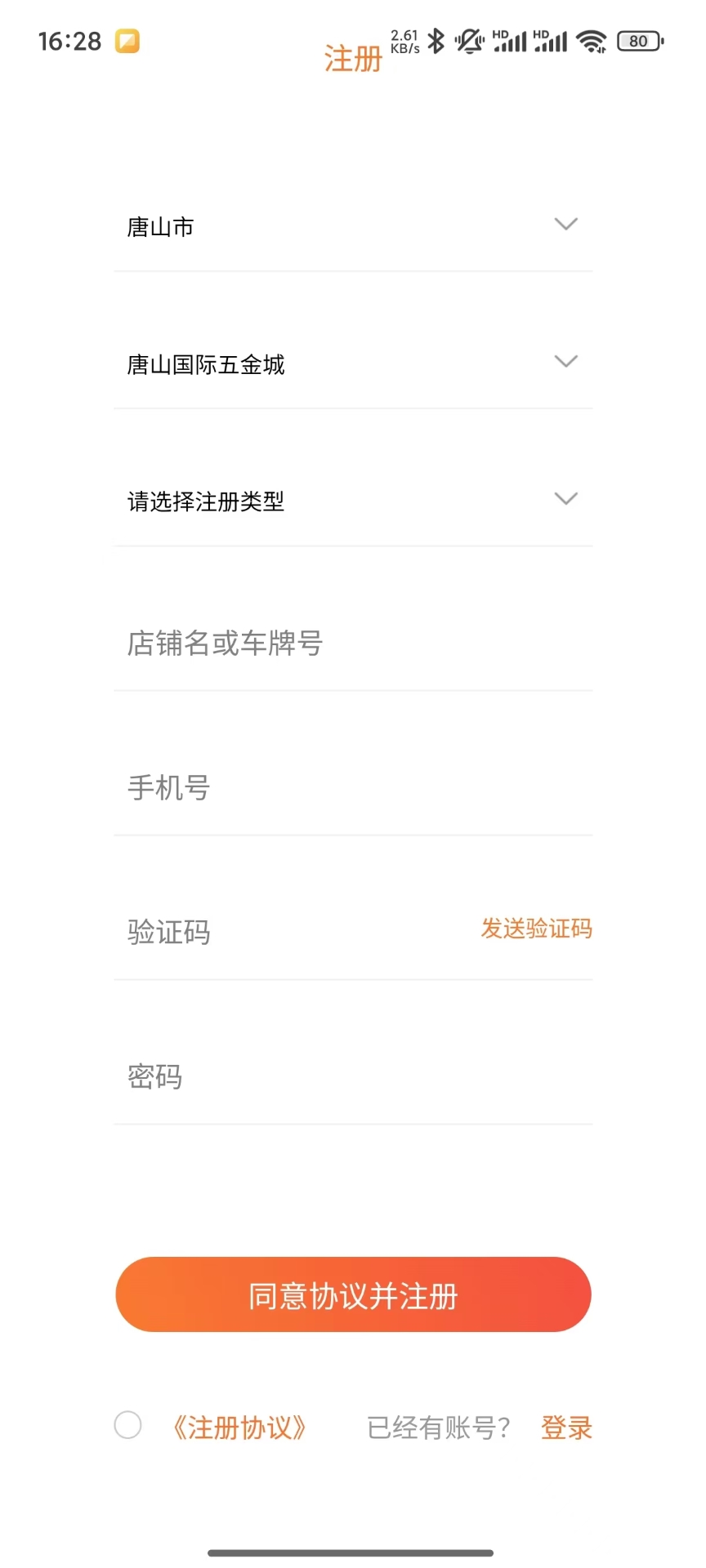Open the city selector showing 唐山市
This screenshot has width=706, height=1568.
[x=353, y=227]
